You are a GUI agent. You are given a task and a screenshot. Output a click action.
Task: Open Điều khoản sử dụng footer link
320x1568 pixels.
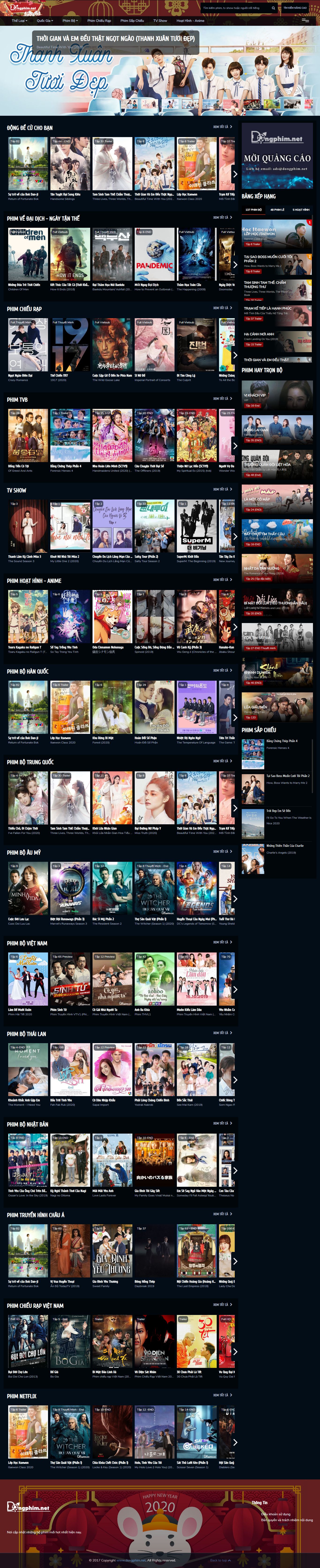click(x=275, y=1514)
